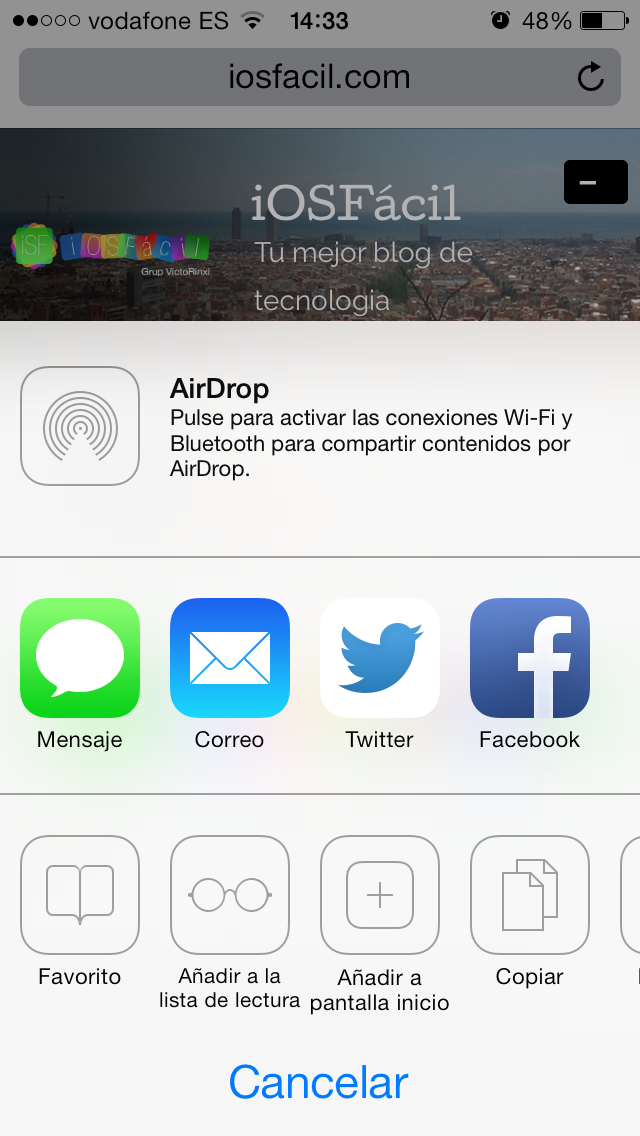Share the page through Correo
640x1136 pixels.
[x=230, y=658]
